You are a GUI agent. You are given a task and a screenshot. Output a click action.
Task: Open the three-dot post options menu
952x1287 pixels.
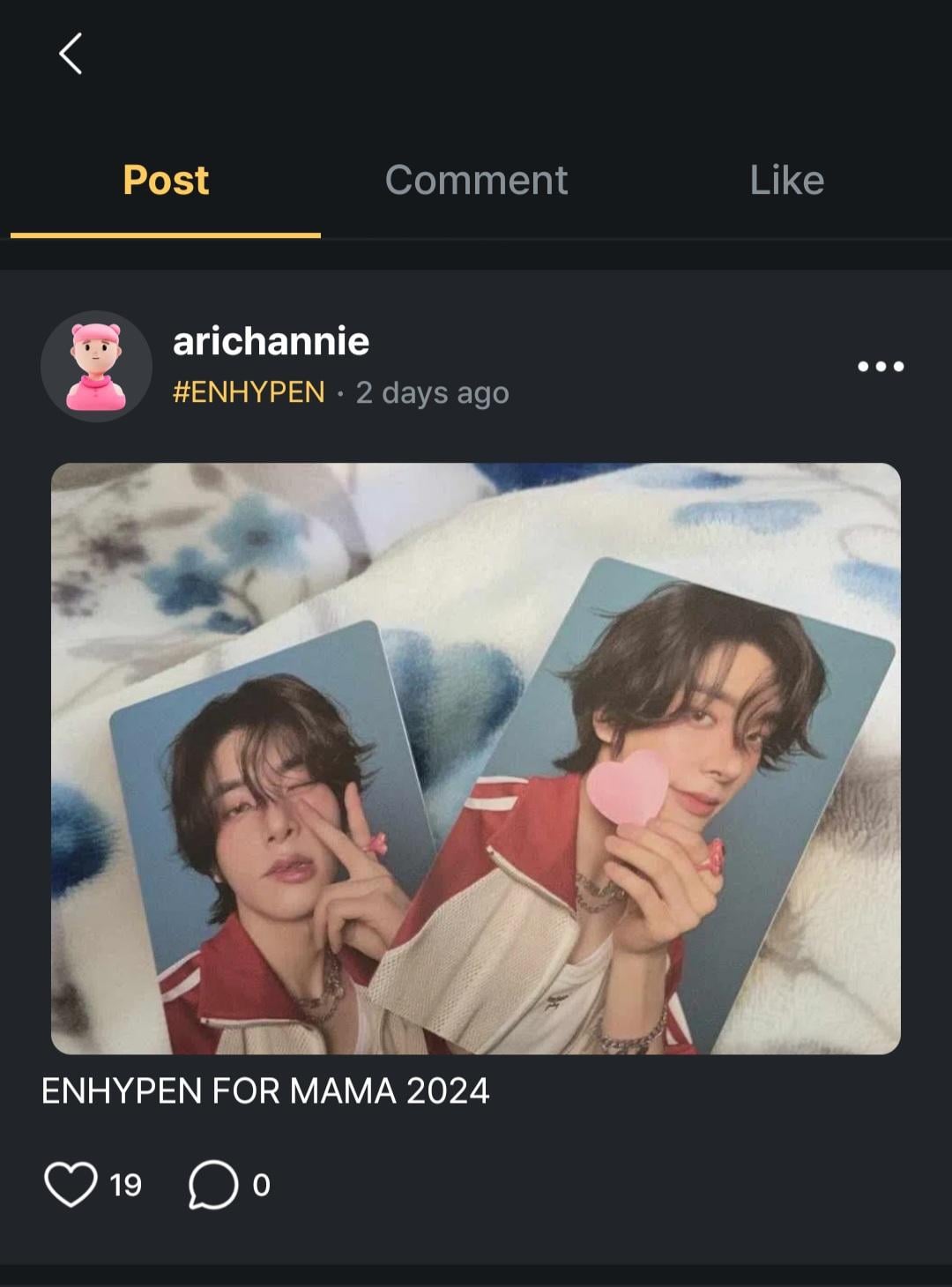pyautogui.click(x=881, y=367)
